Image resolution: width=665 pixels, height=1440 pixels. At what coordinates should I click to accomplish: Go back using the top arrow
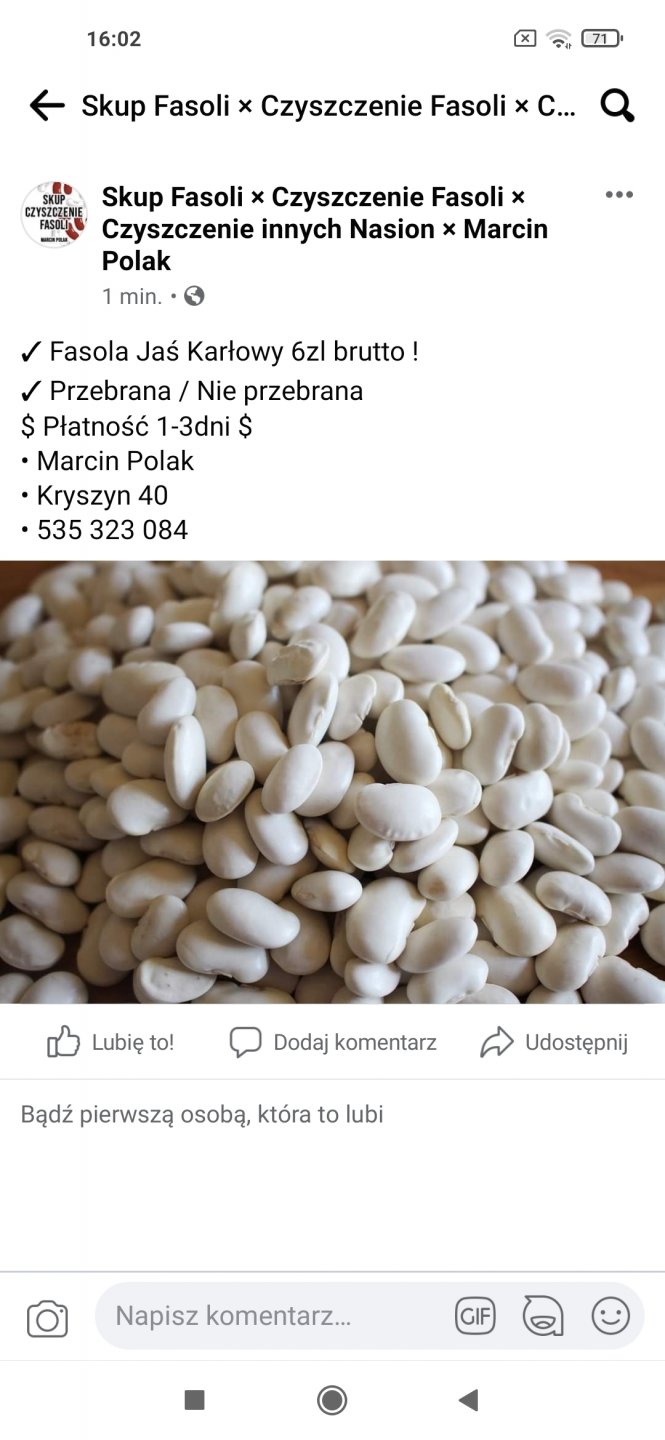click(46, 105)
